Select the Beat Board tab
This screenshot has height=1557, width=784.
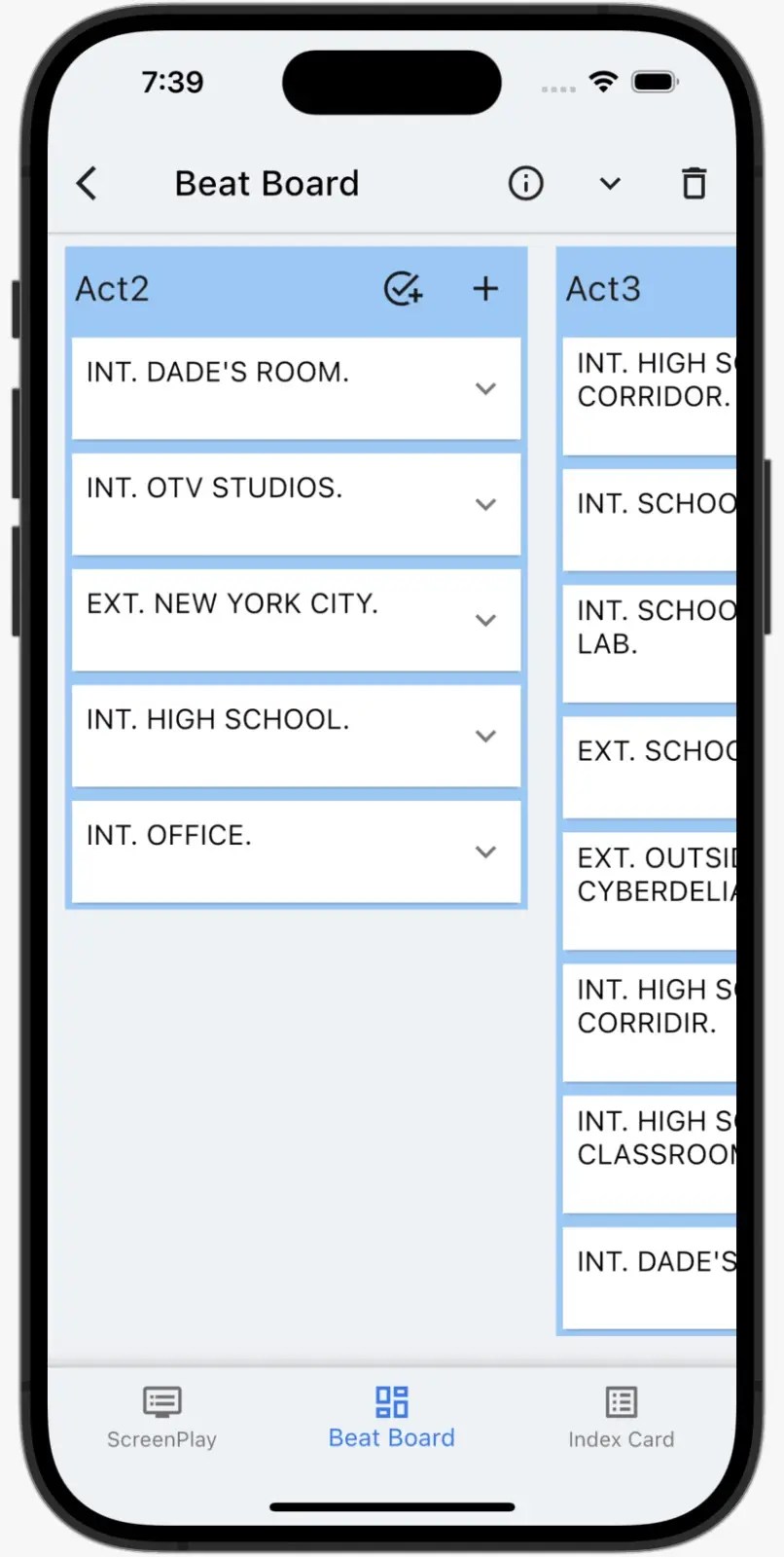coord(391,1417)
